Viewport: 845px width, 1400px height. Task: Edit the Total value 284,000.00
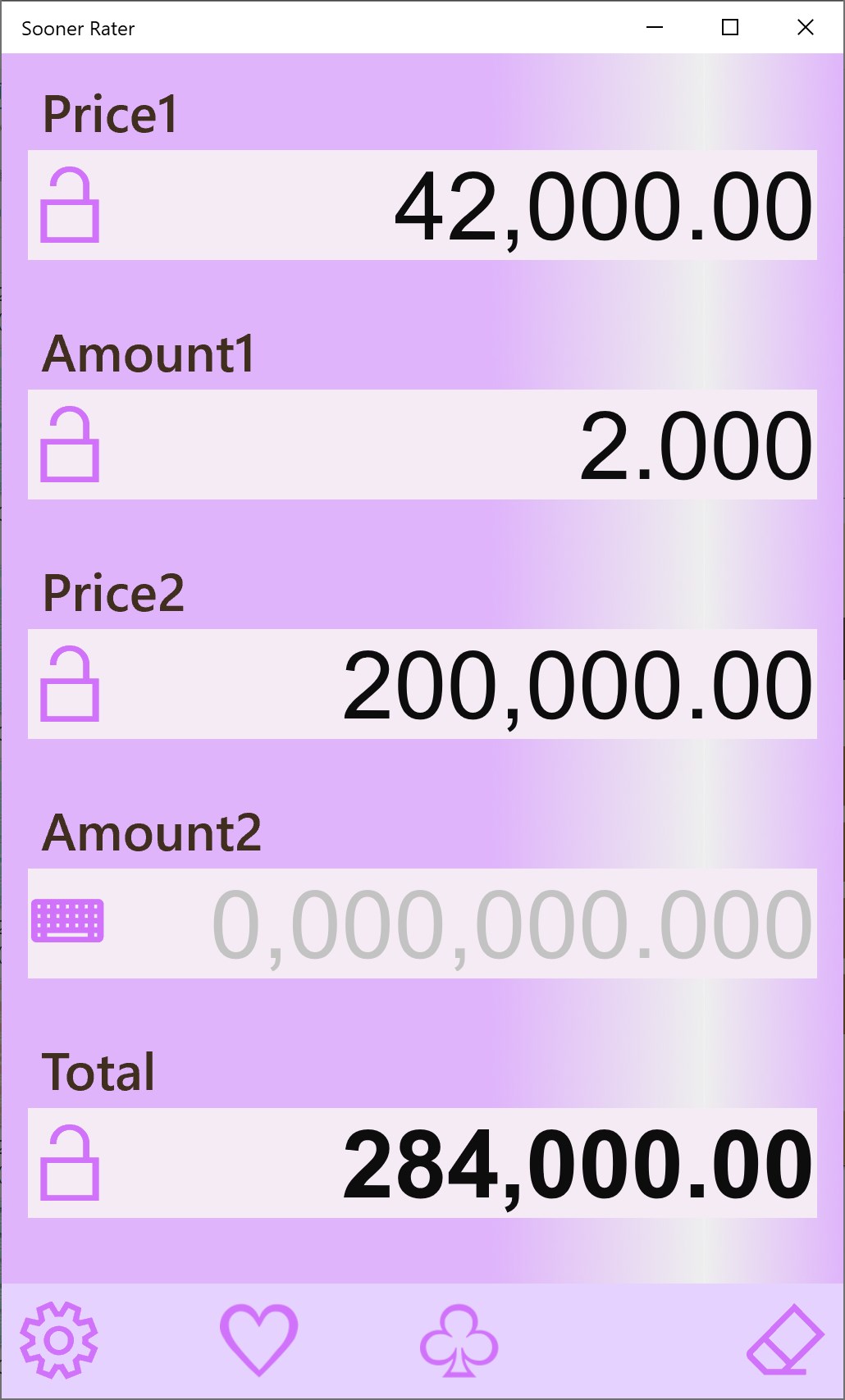(x=578, y=1165)
